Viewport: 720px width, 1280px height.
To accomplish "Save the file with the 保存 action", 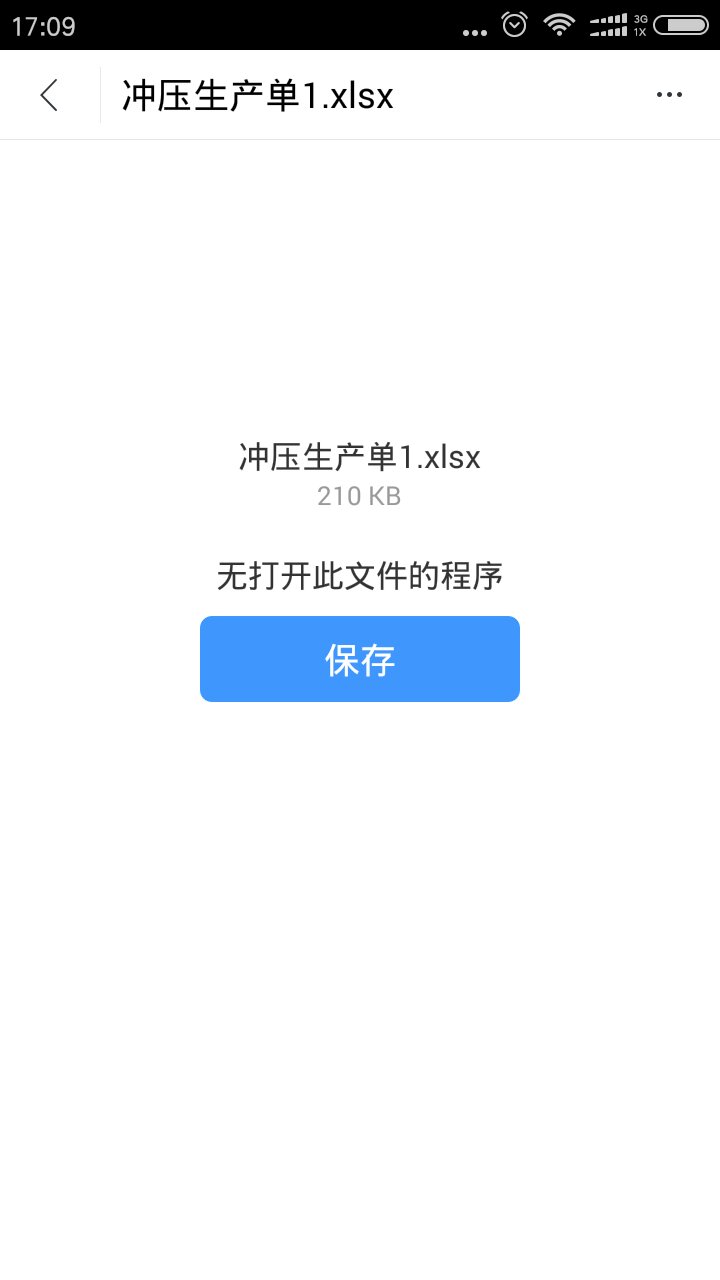I will [x=360, y=658].
